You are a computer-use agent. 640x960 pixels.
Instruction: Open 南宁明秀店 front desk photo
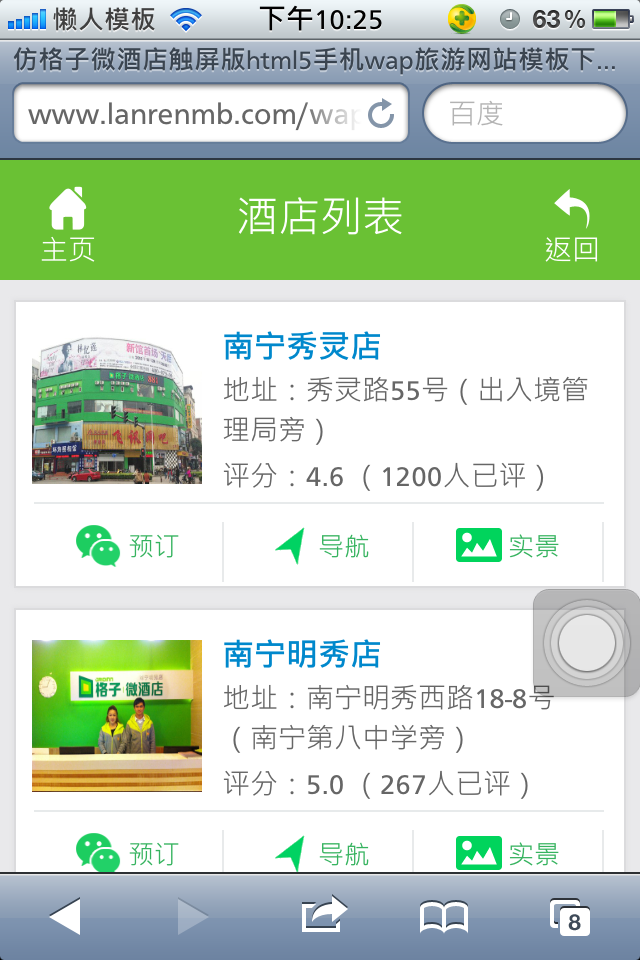(117, 715)
